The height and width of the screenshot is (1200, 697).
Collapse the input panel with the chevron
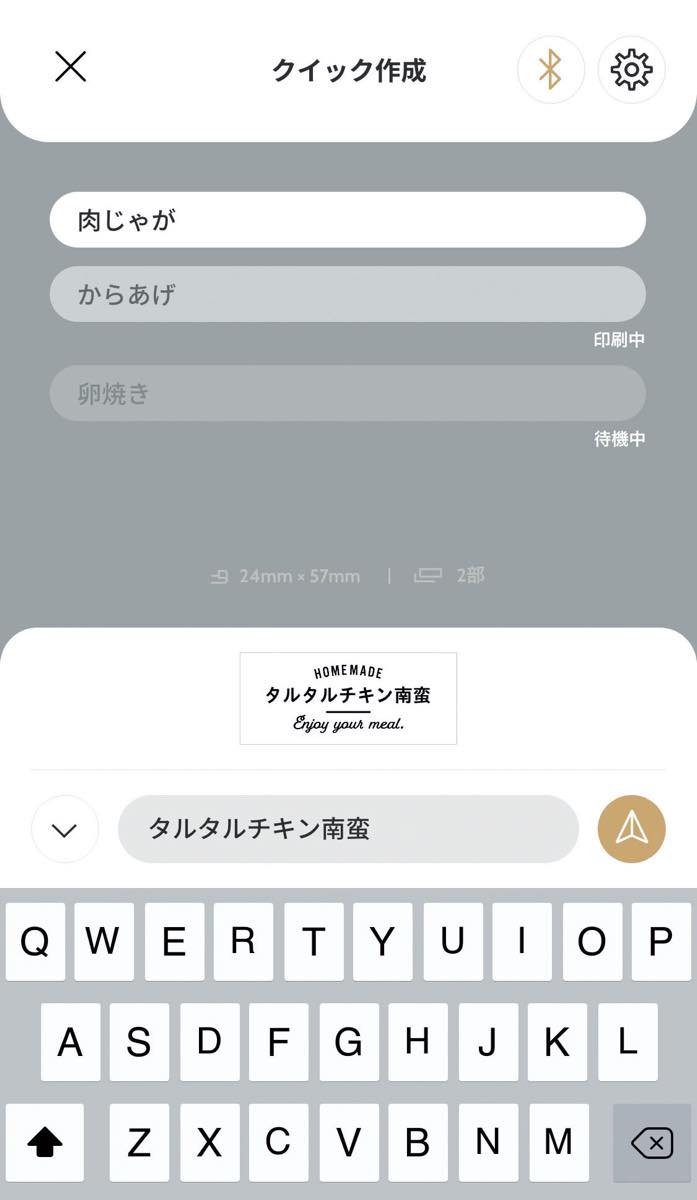point(65,829)
